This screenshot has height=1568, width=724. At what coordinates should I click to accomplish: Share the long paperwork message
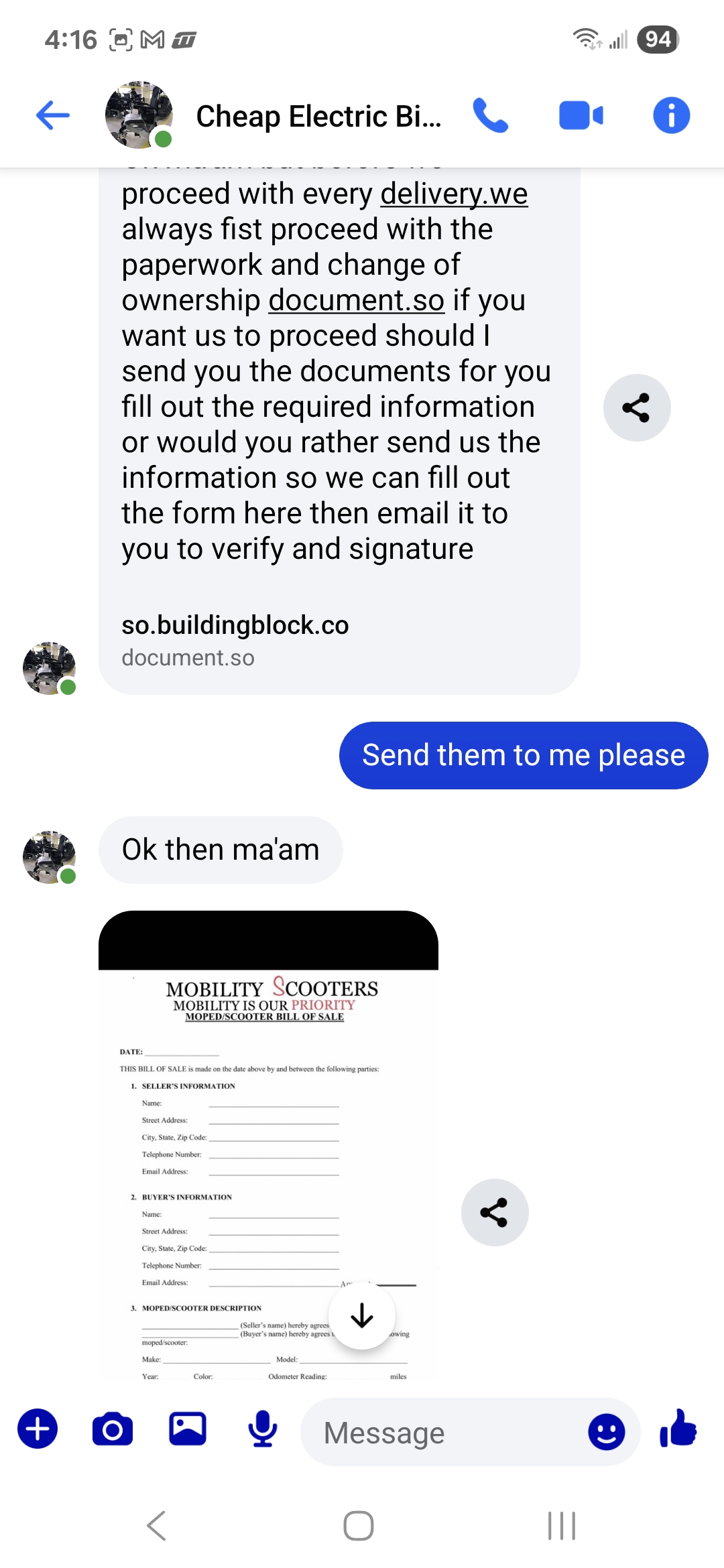coord(636,407)
